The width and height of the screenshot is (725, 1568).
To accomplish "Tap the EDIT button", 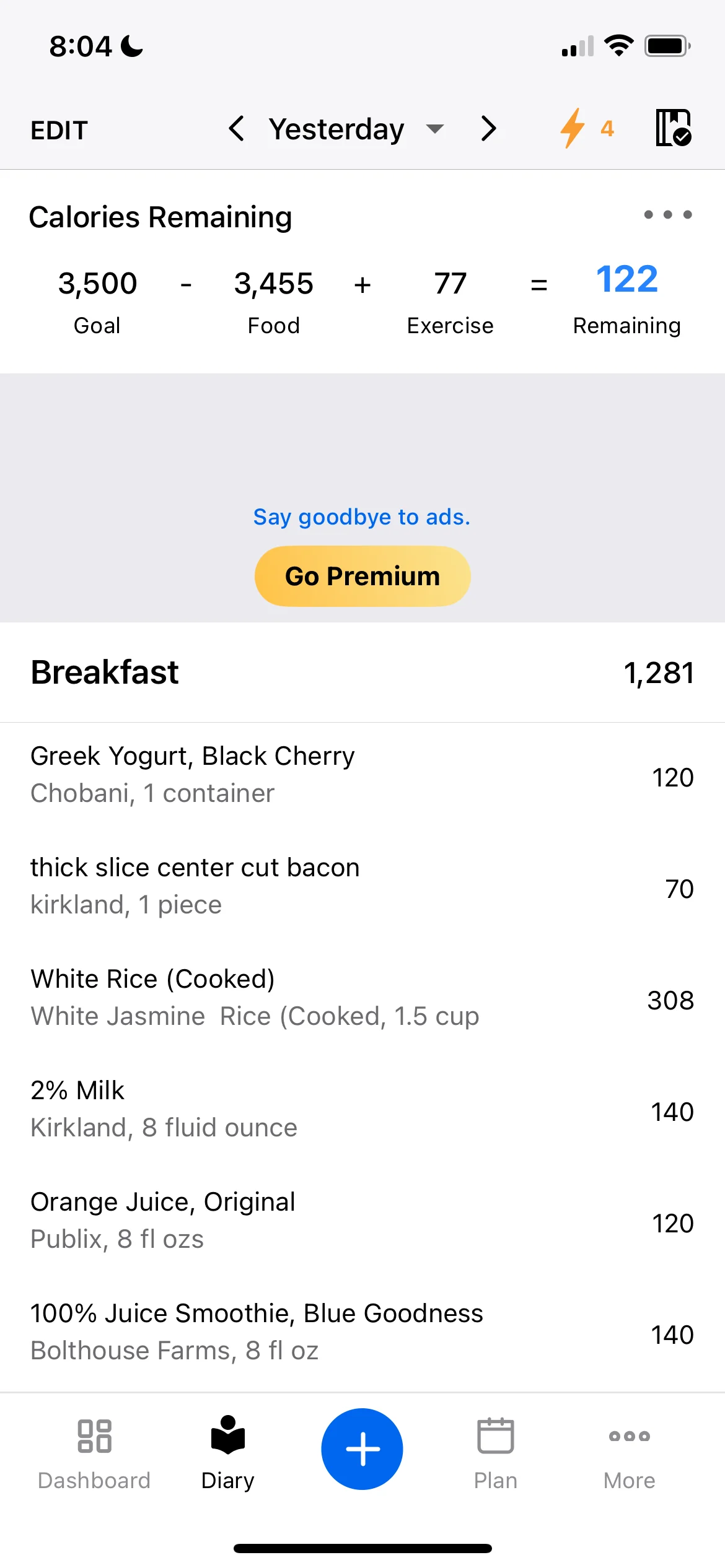I will pos(59,130).
